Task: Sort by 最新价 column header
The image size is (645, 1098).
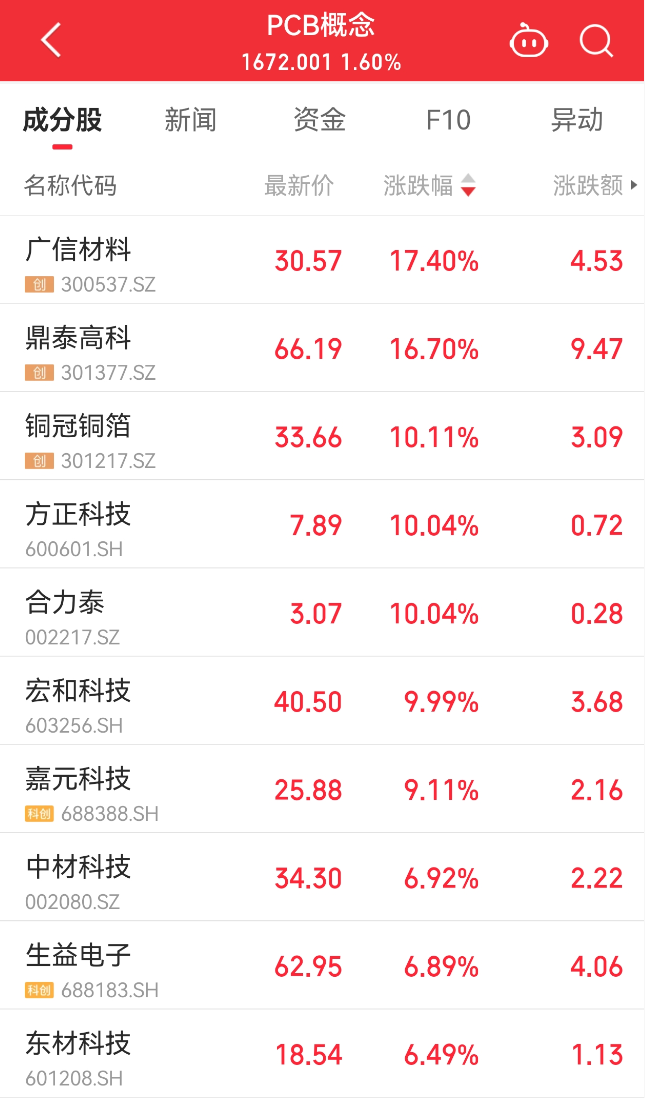Action: point(299,186)
